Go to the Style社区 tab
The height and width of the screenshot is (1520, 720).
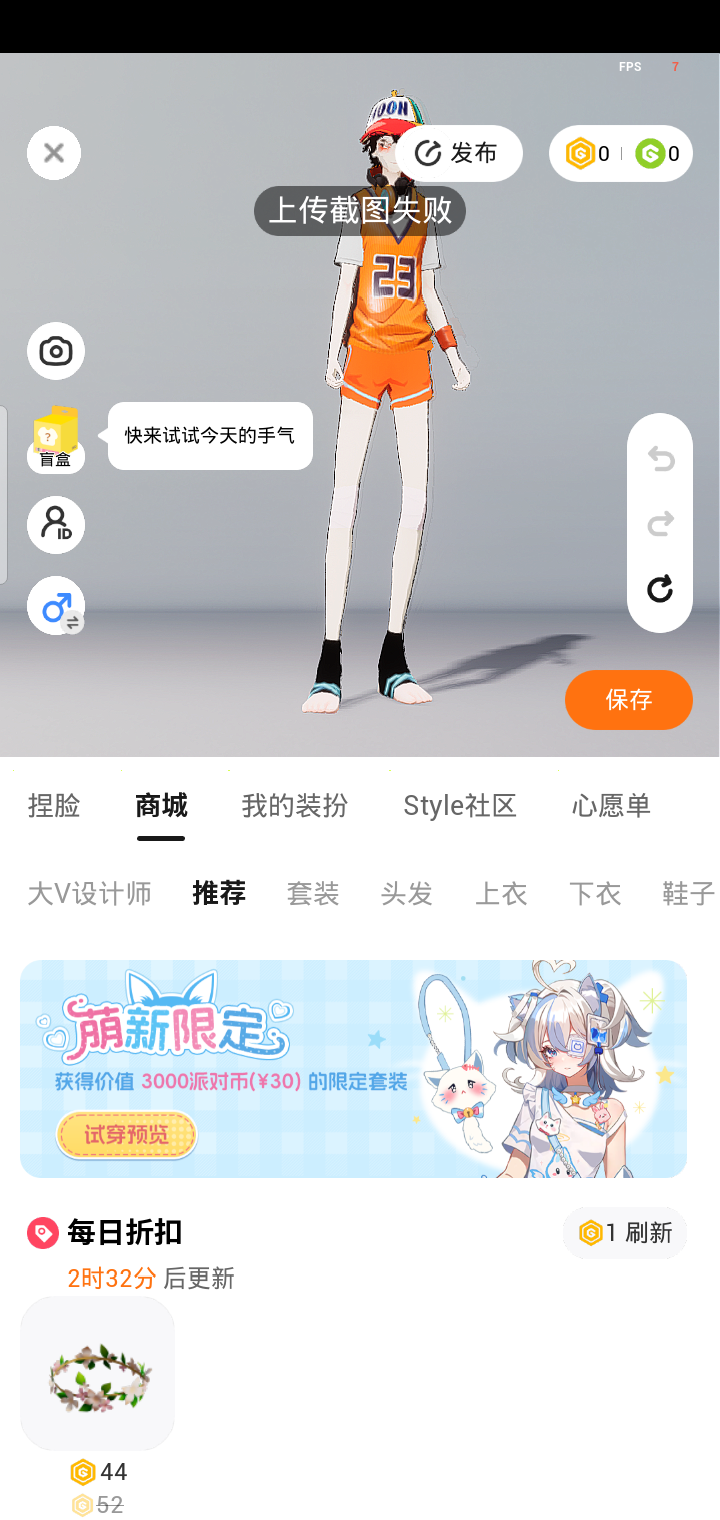coord(460,806)
